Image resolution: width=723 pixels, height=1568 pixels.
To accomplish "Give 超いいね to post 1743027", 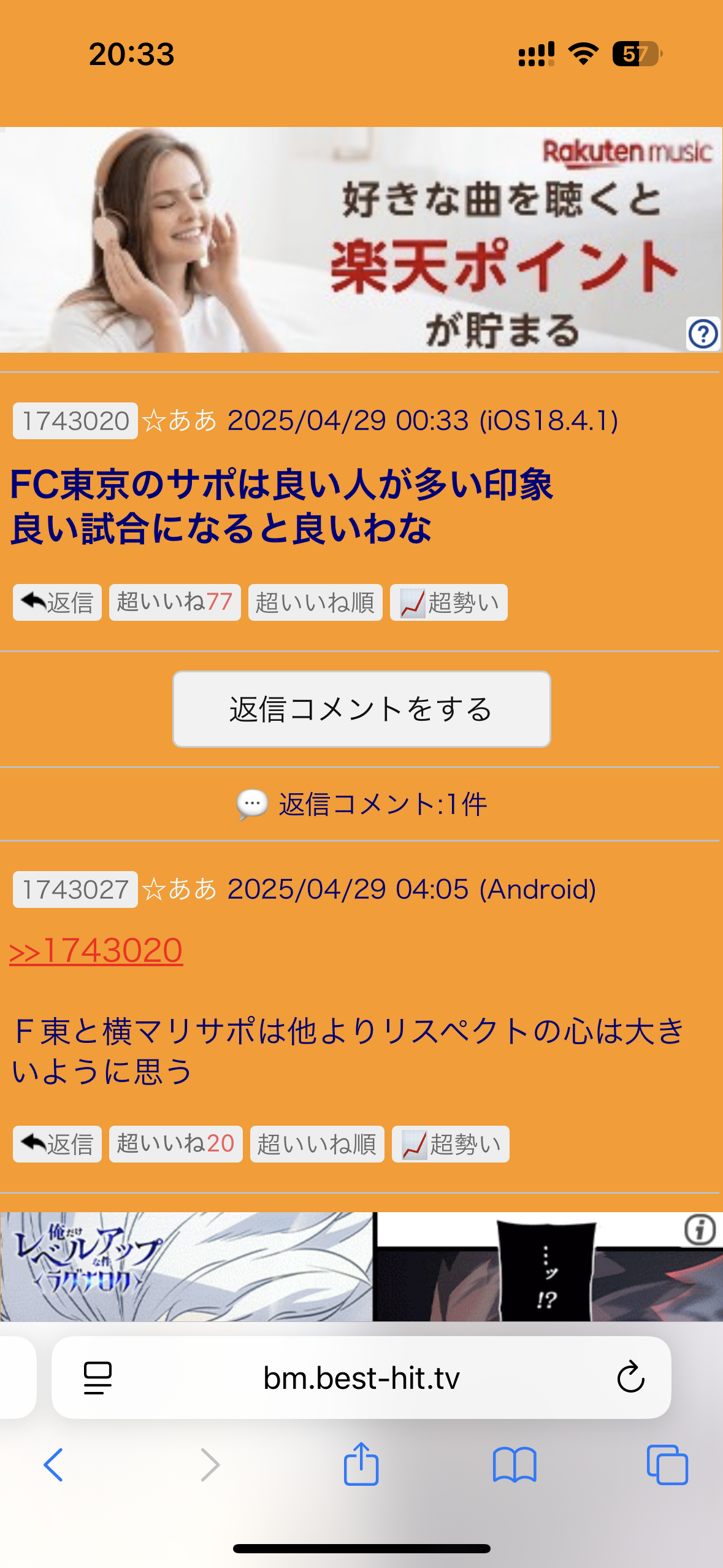I will pos(175,1144).
